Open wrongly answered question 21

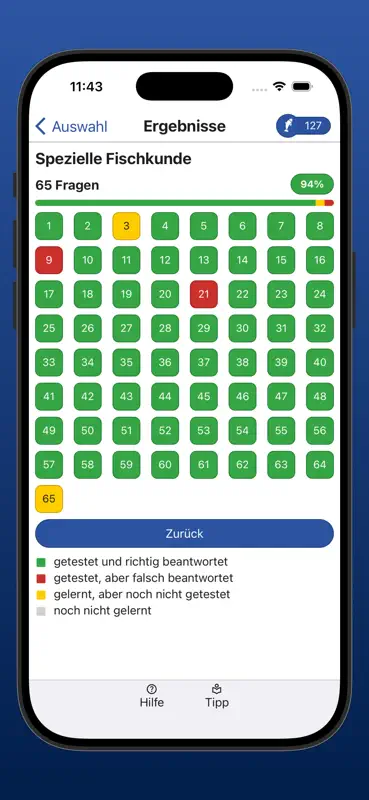[x=204, y=294]
